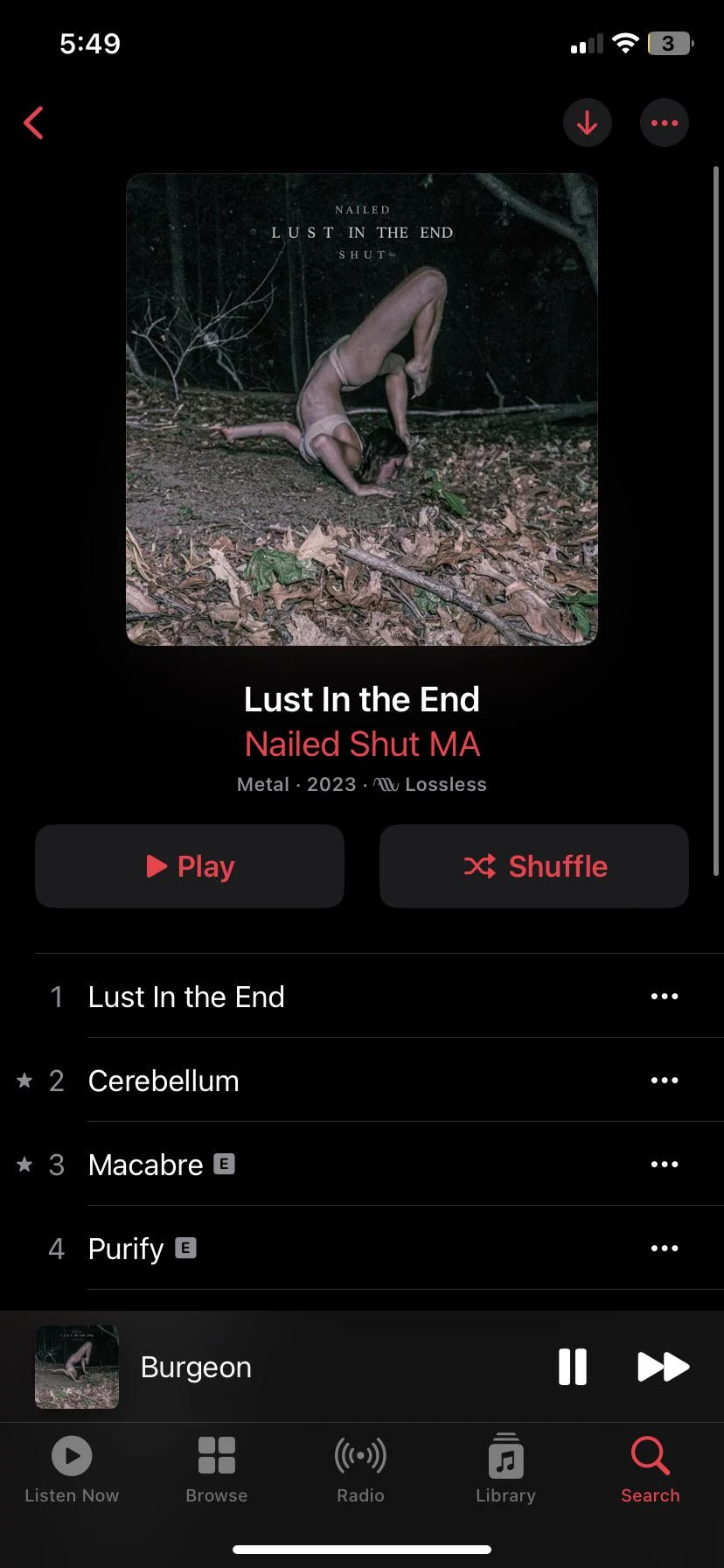Open the Nailed Shut MA artist page
The width and height of the screenshot is (724, 1568).
pos(362,745)
